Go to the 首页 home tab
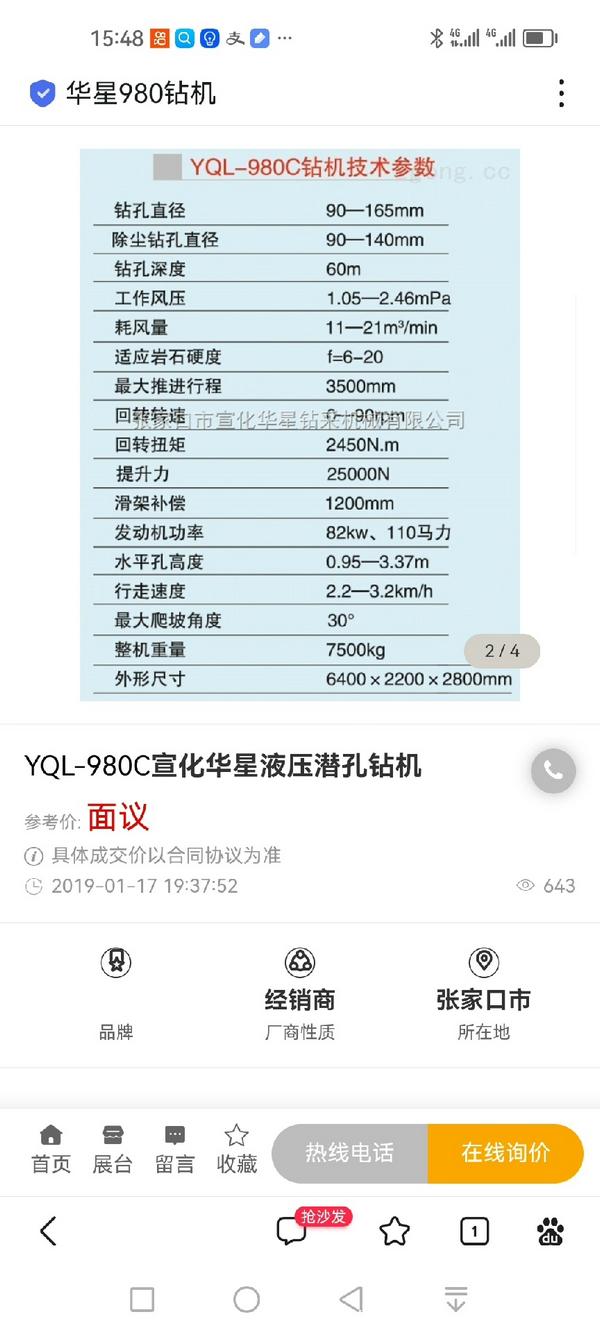 [51, 1150]
